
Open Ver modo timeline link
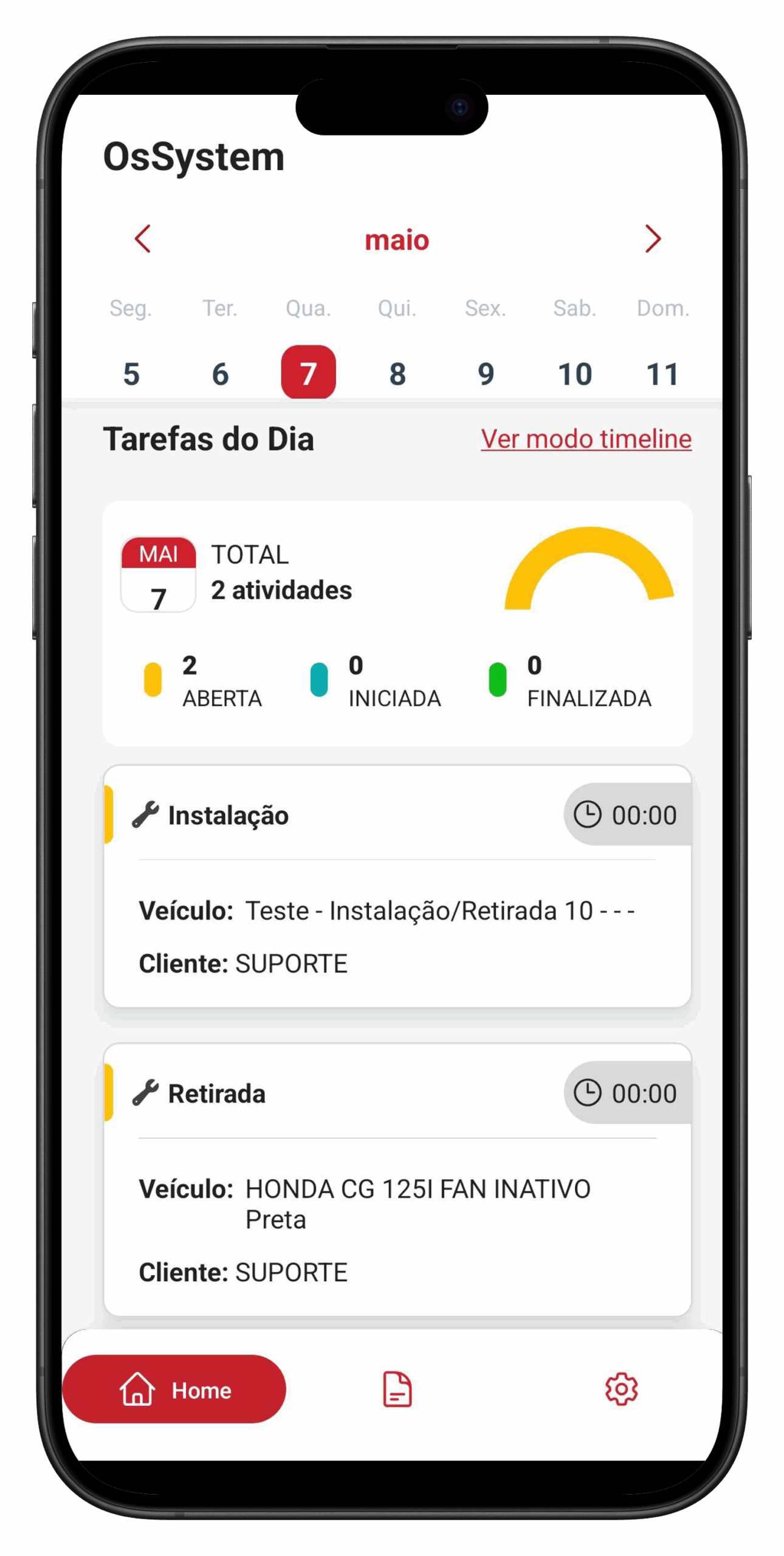click(x=586, y=439)
